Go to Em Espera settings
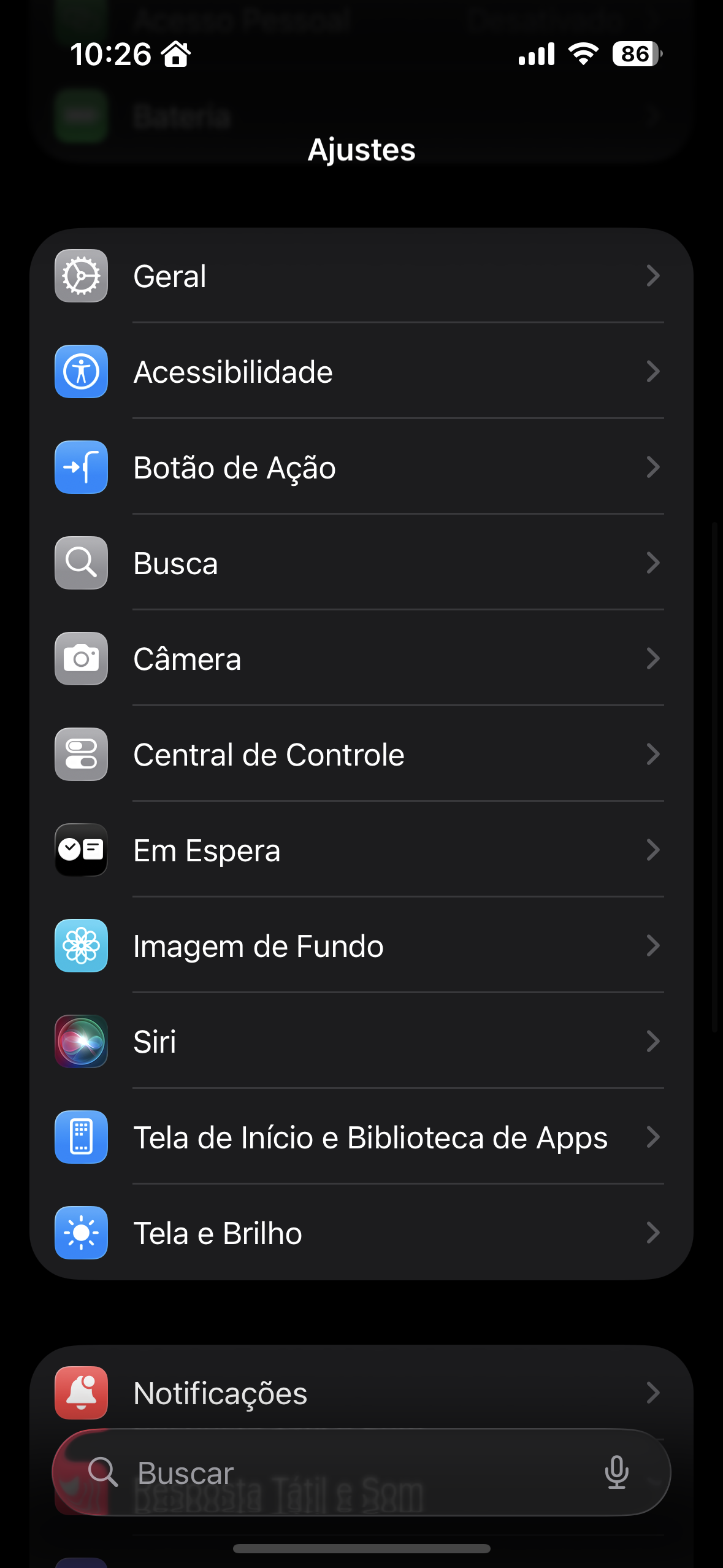 pyautogui.click(x=361, y=850)
